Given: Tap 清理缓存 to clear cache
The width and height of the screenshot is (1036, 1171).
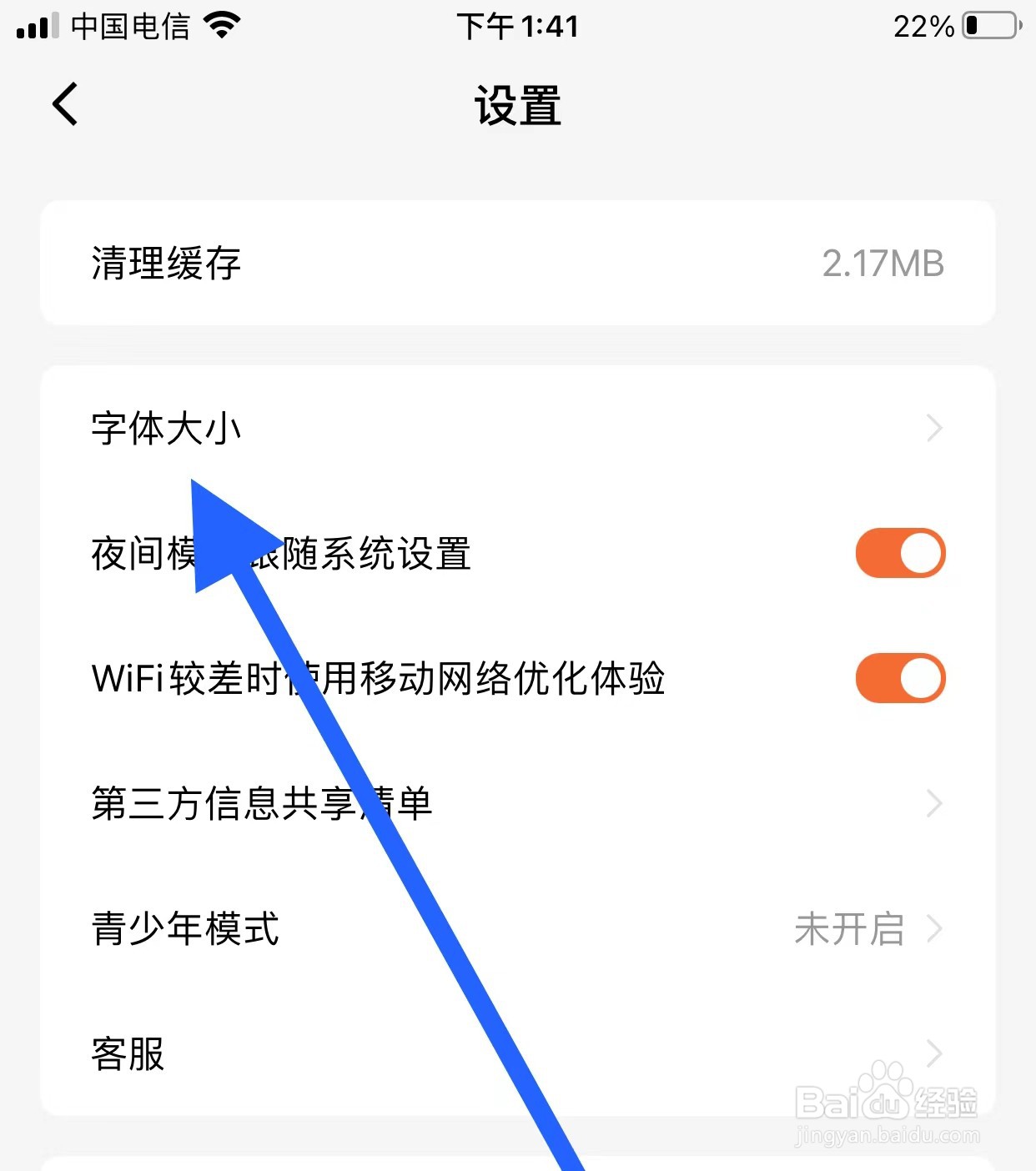Looking at the screenshot, I should pyautogui.click(x=164, y=263).
